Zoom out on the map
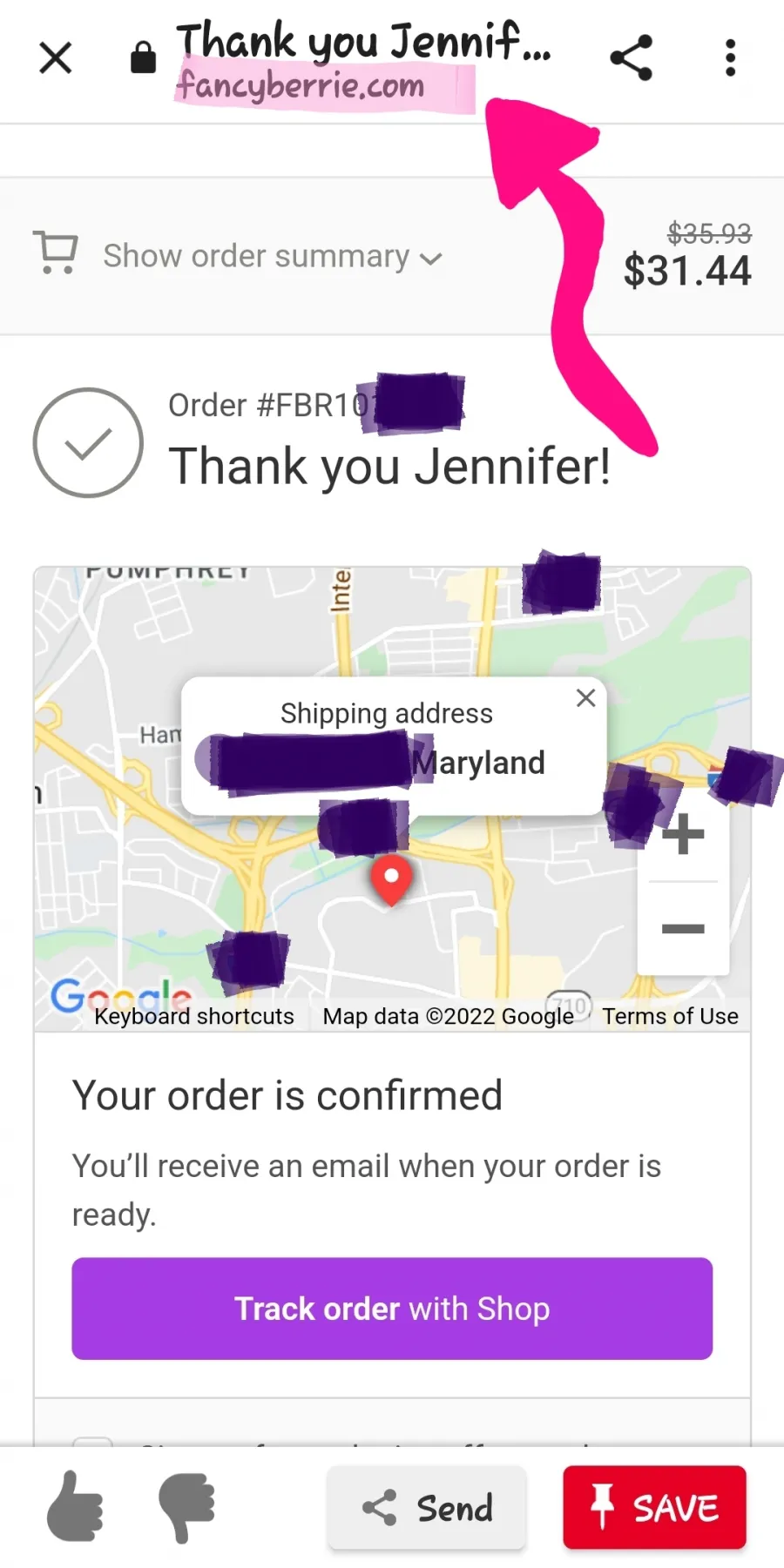784x1568 pixels. tap(684, 929)
